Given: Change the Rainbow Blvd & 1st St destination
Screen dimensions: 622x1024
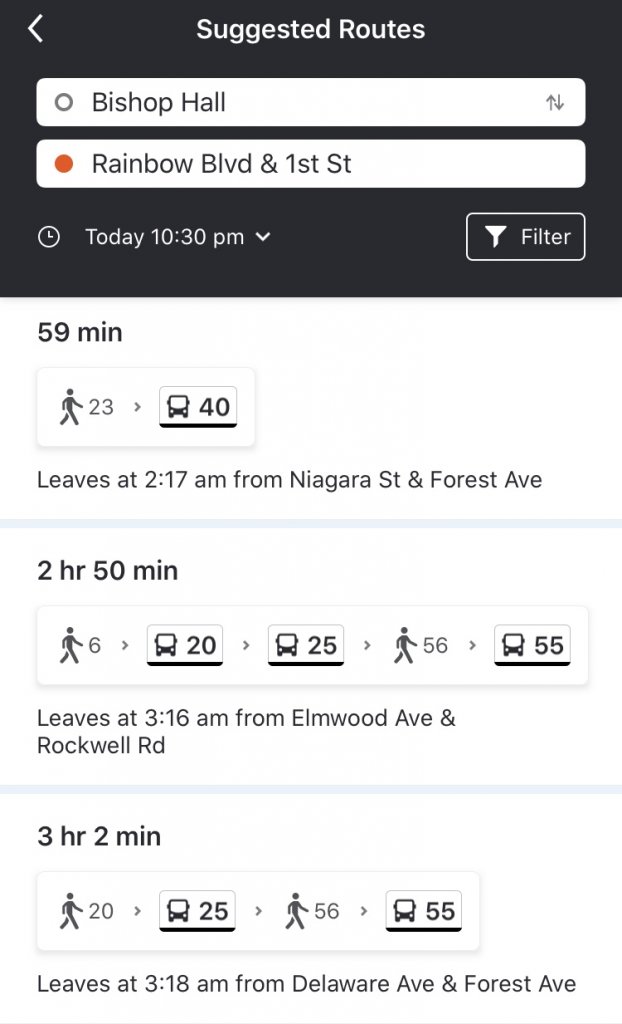Looking at the screenshot, I should tap(310, 164).
